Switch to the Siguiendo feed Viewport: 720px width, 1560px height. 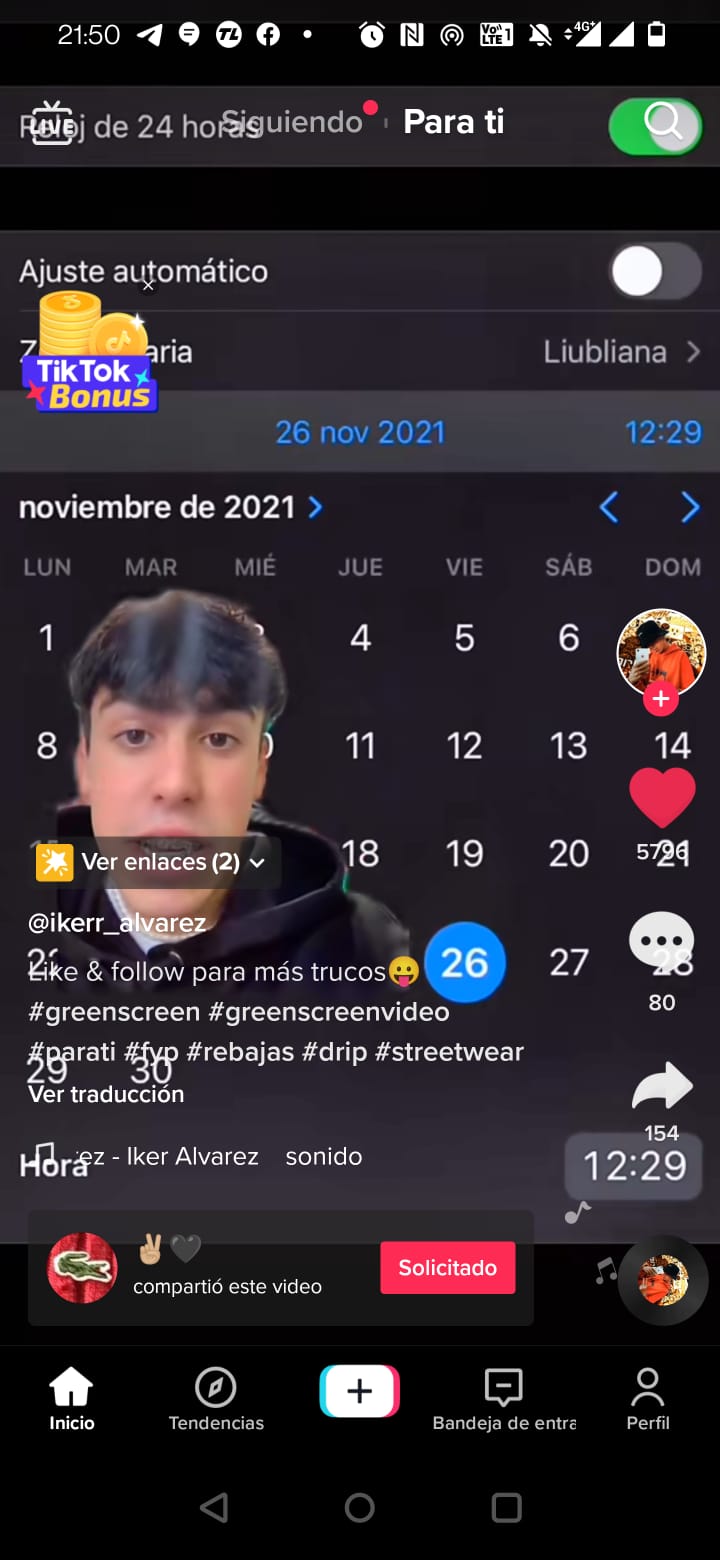[x=291, y=122]
